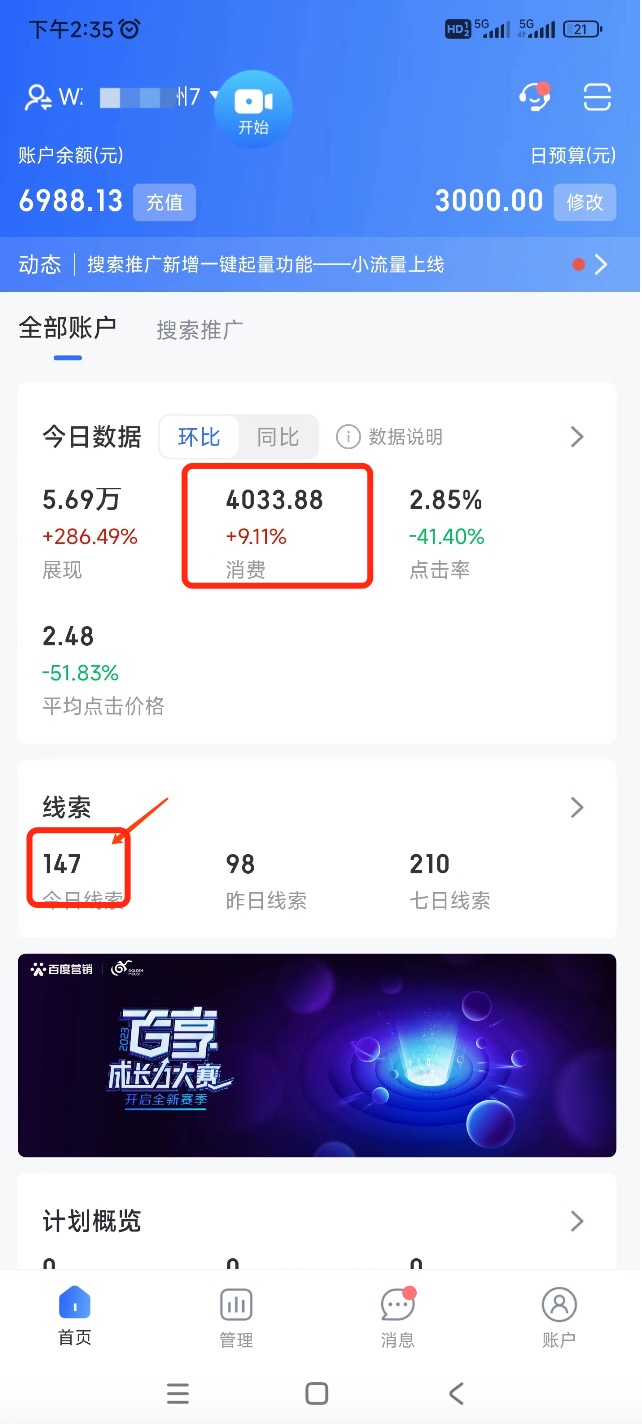Open 线索 leads details chevron
This screenshot has width=642, height=1424.
point(577,807)
